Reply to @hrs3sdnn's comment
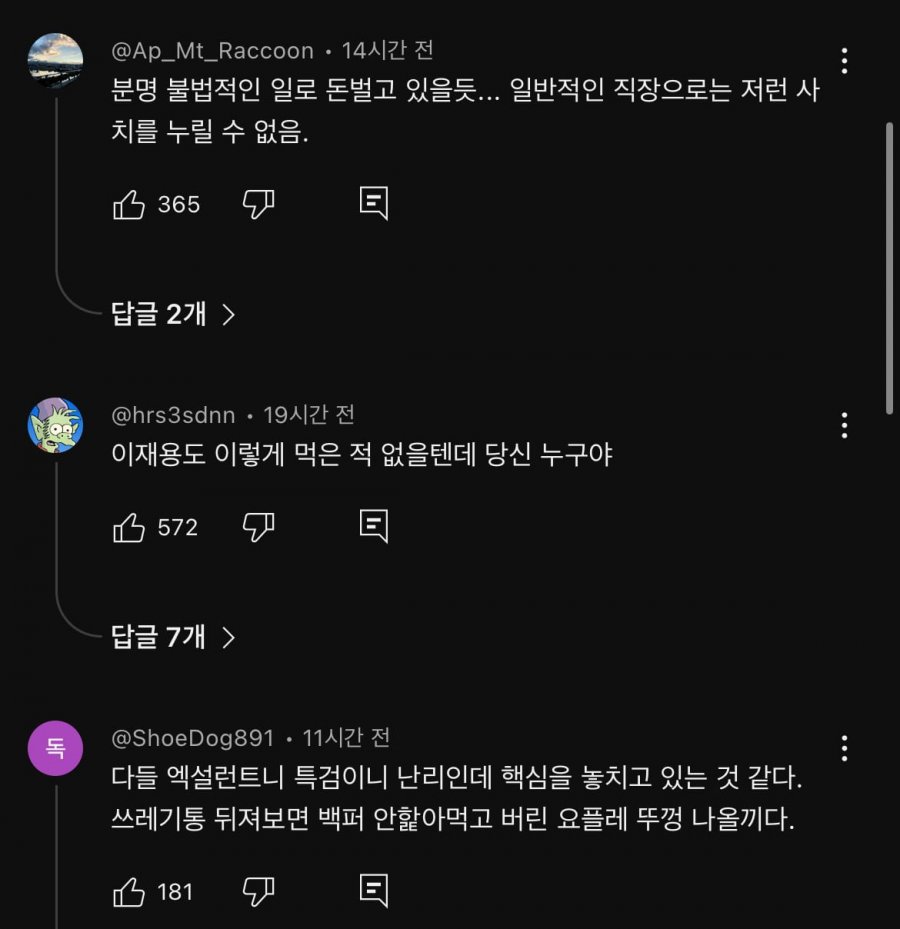This screenshot has height=929, width=900. coord(373,526)
